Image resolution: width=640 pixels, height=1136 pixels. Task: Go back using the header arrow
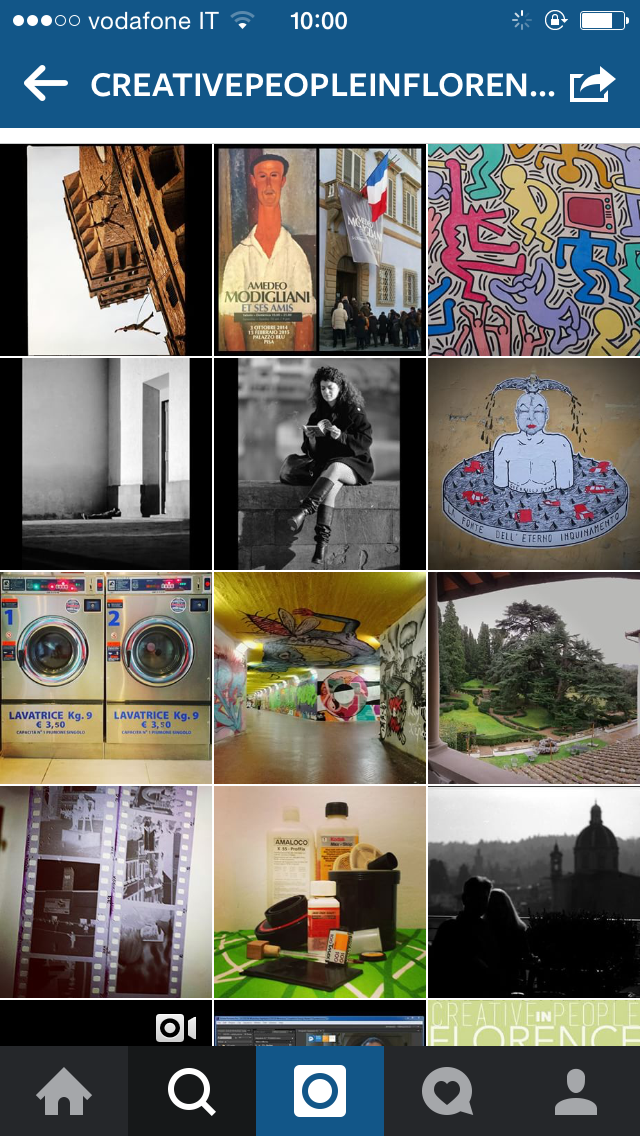coord(46,85)
